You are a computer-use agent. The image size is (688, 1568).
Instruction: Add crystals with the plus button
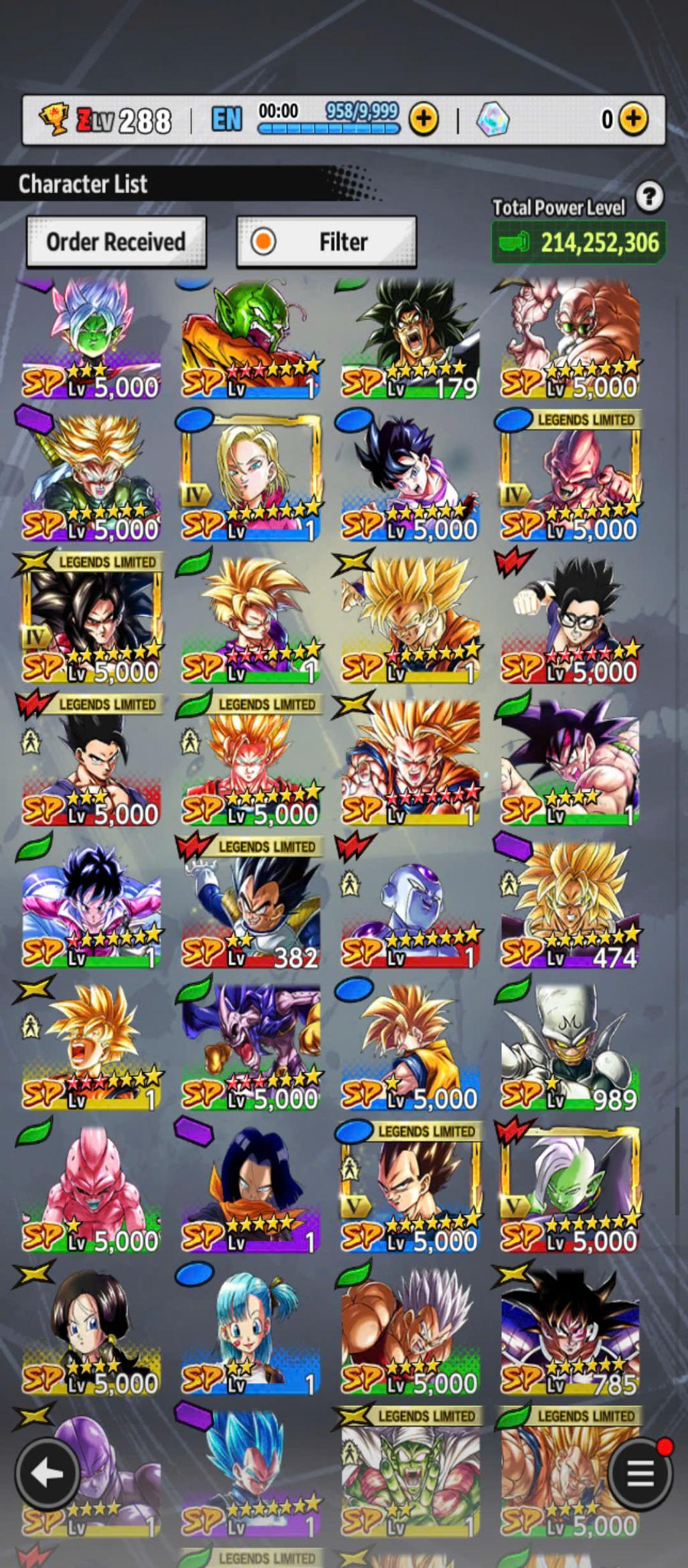632,119
